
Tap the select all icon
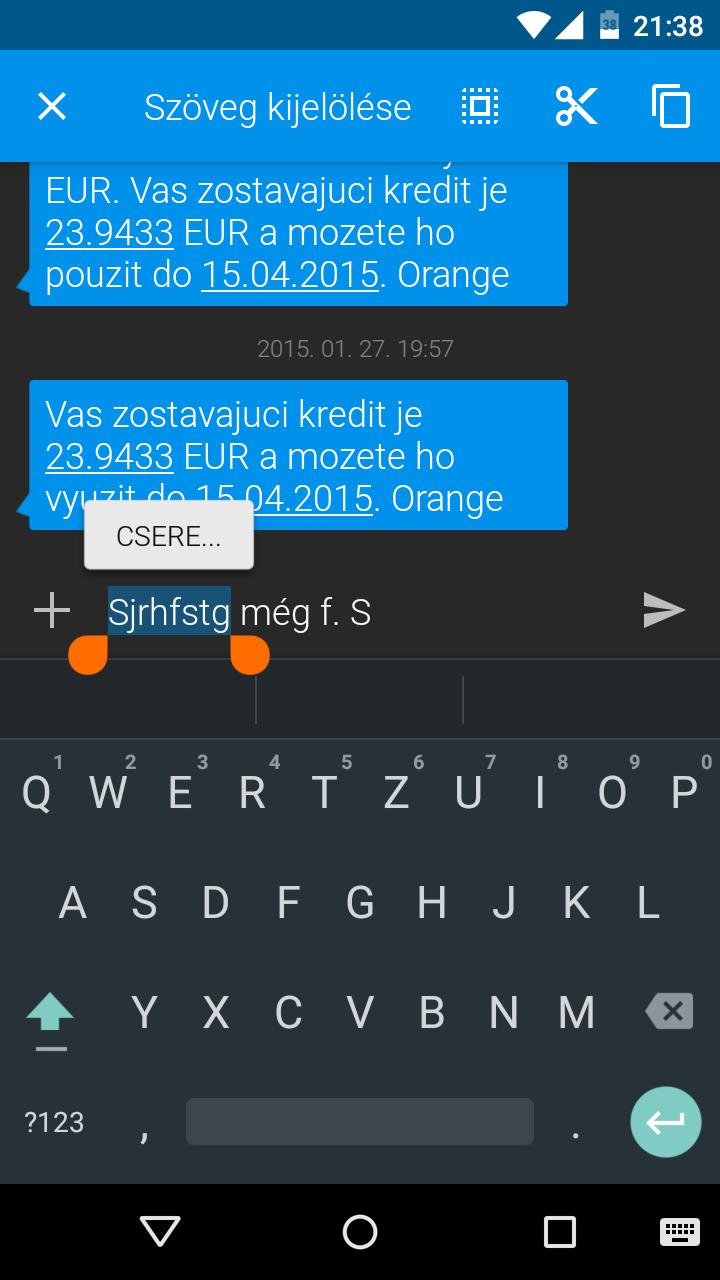click(480, 106)
